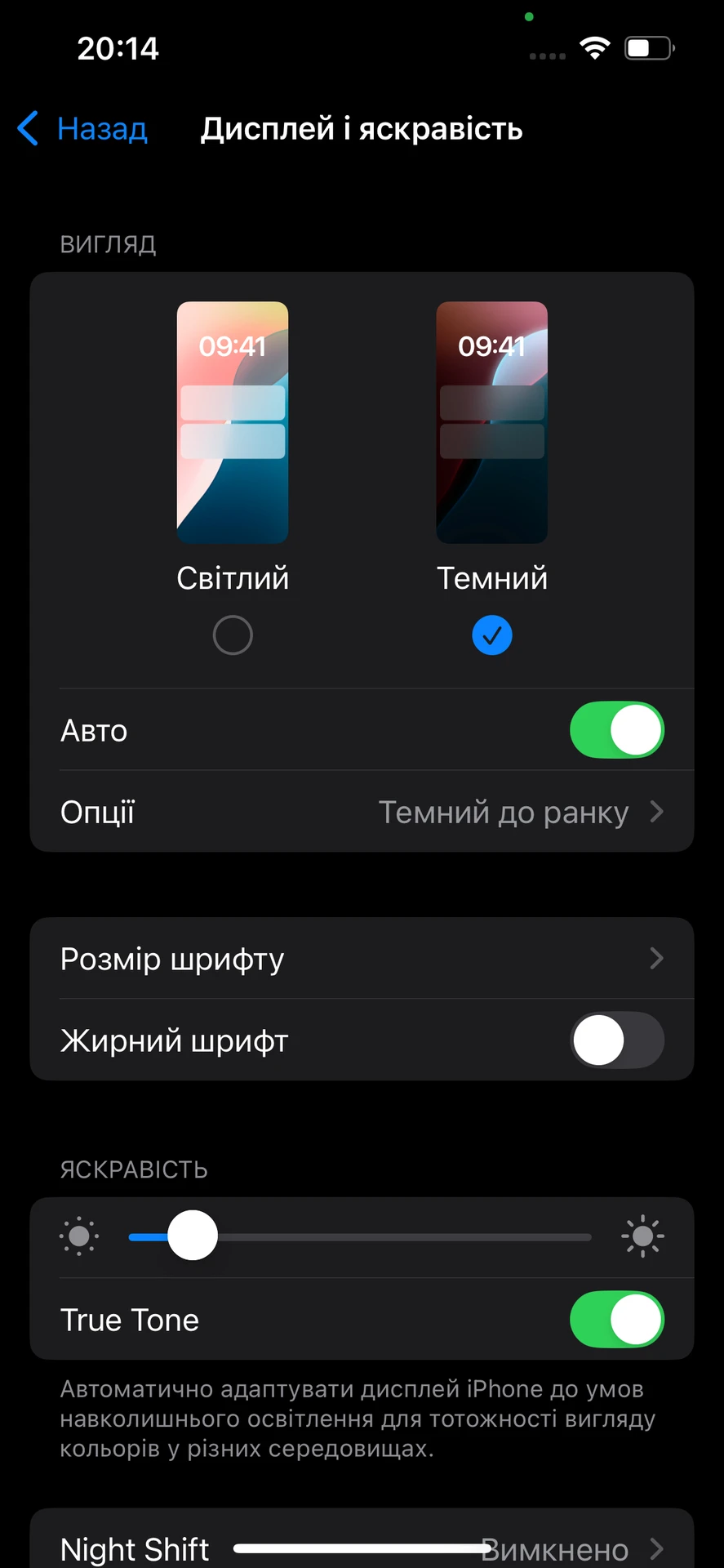724x1568 pixels.
Task: Select the Темний appearance radio button
Action: coord(492,635)
